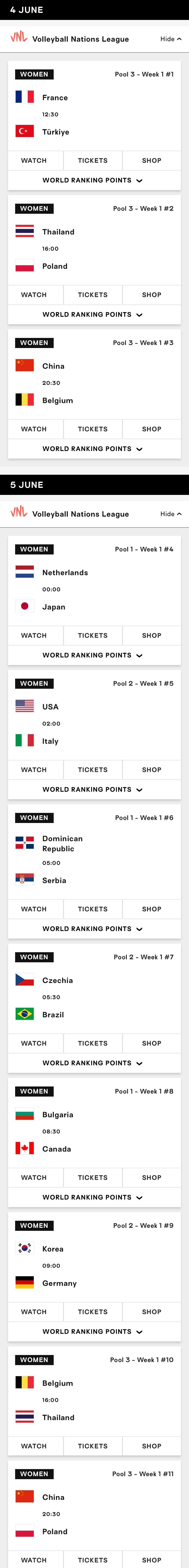
Task: Expand world ranking points for France vs Türkiye
Action: (93, 181)
